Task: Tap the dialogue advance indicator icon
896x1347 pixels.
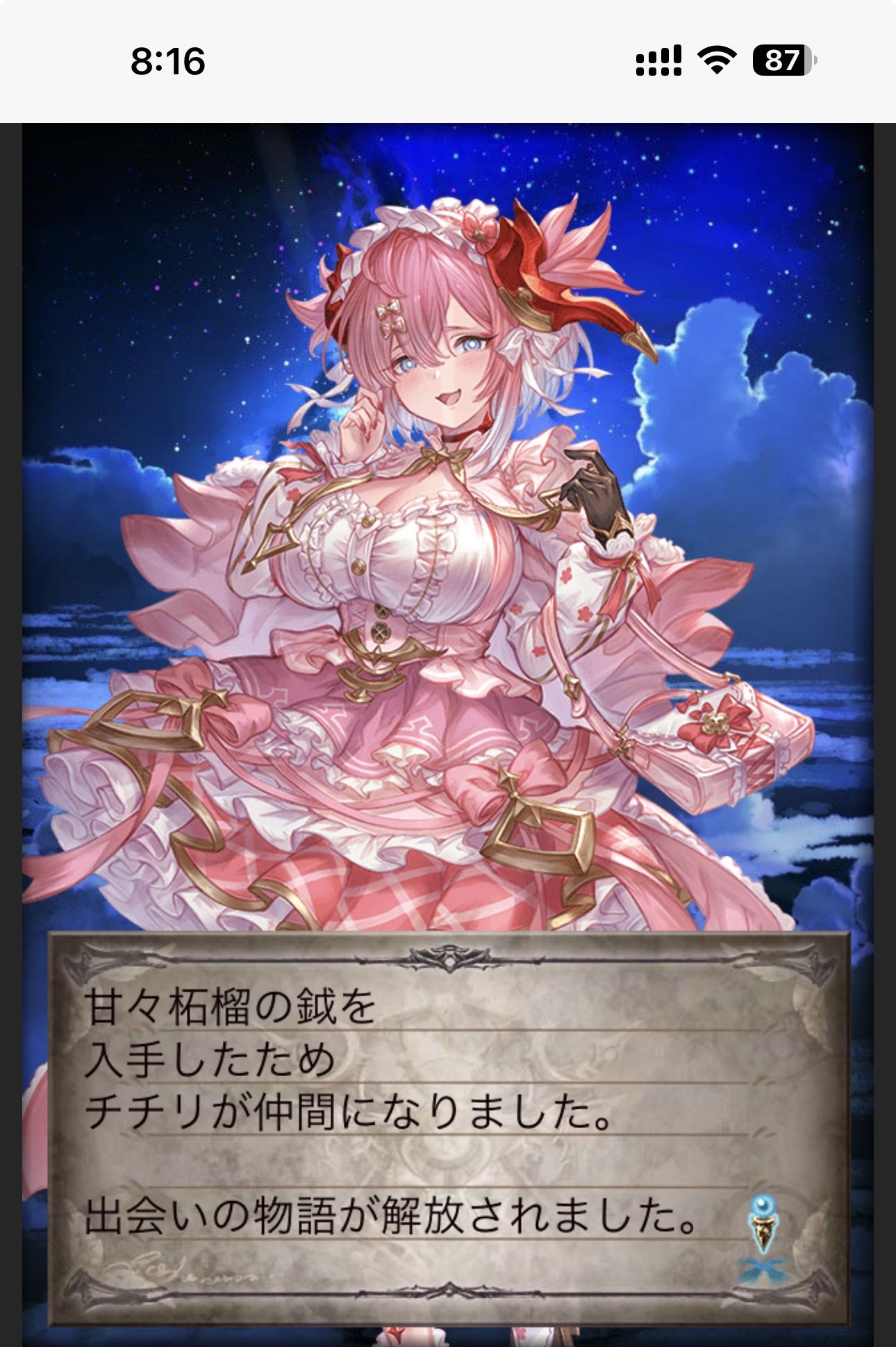Action: pos(761,1234)
